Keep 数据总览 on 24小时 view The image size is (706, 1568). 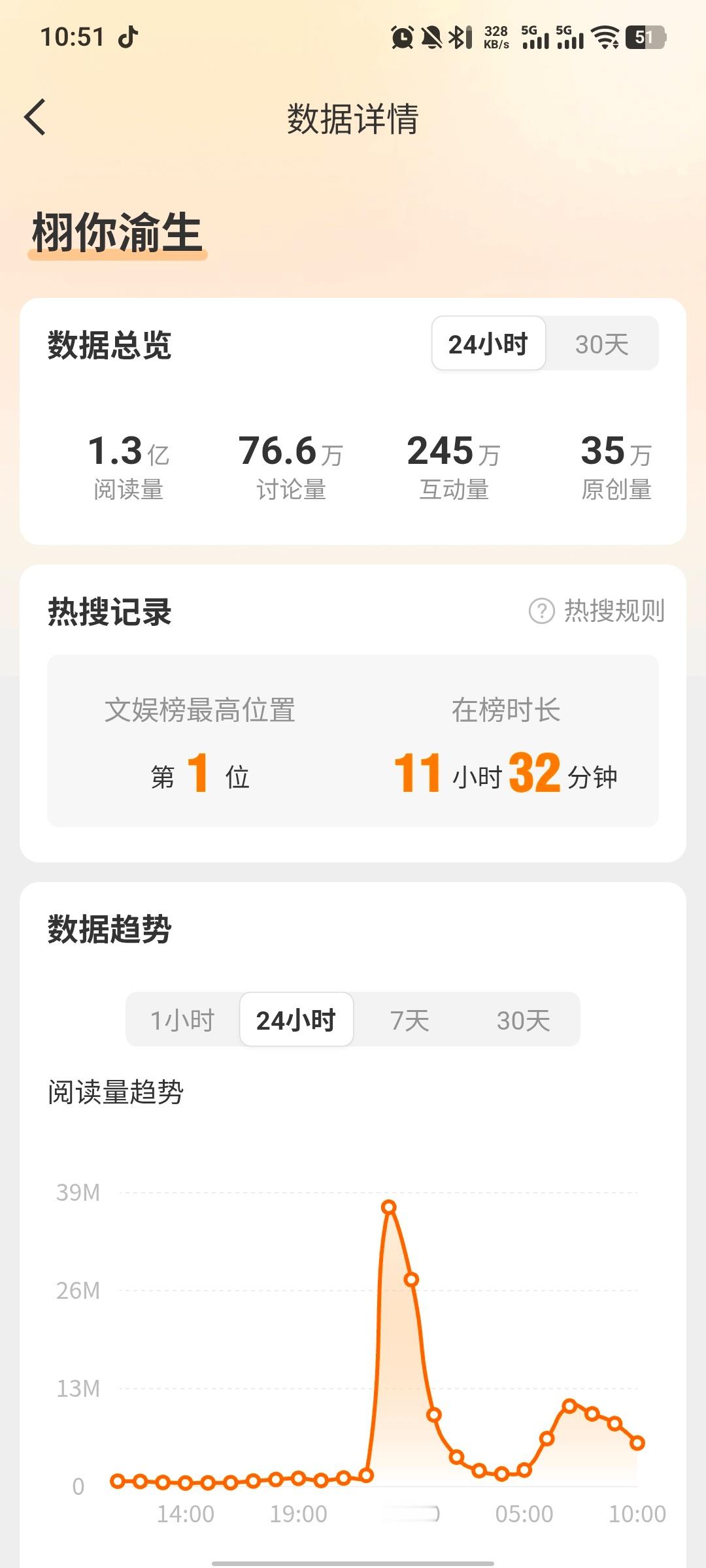(488, 344)
